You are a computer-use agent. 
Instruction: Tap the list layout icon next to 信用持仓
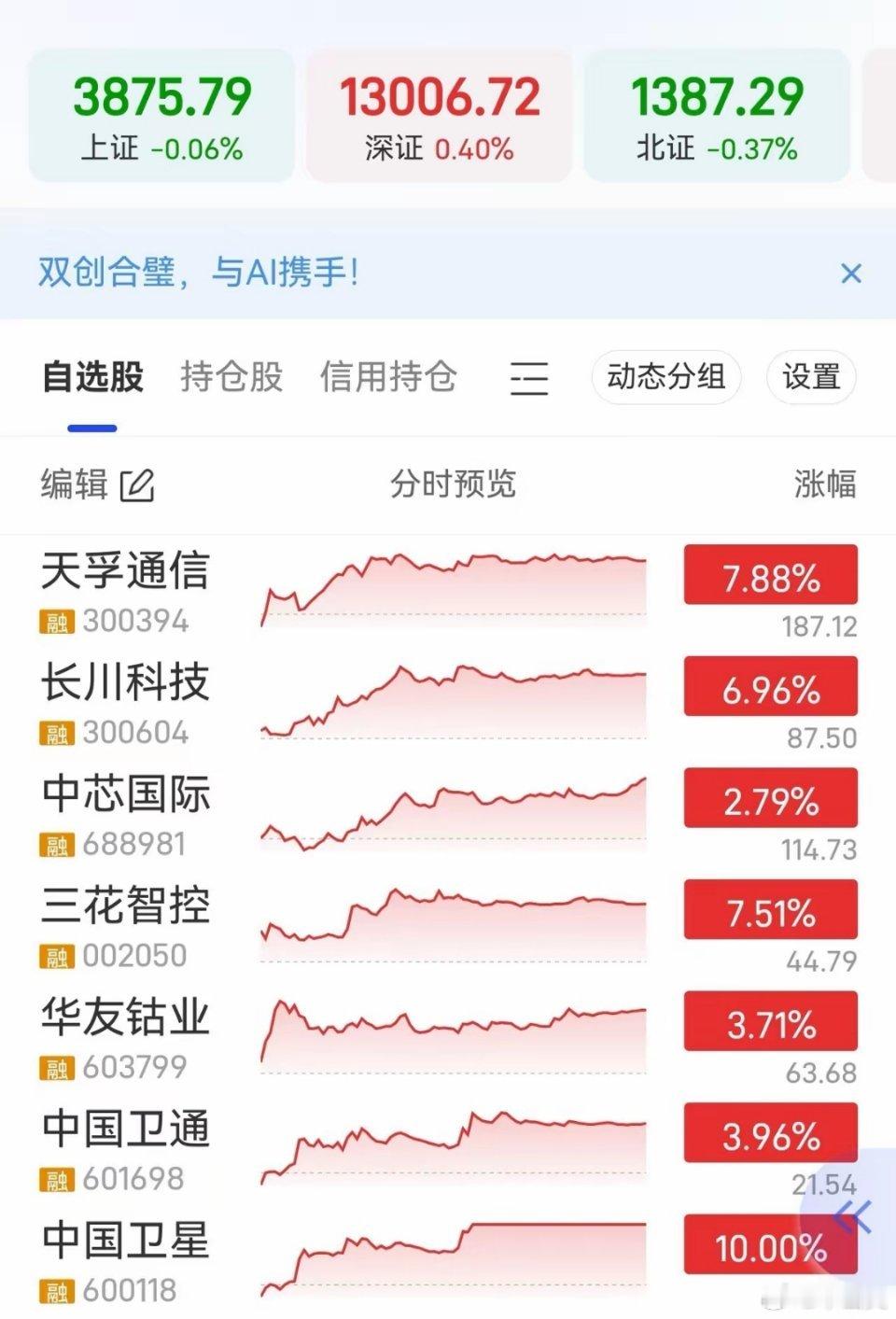(x=528, y=378)
